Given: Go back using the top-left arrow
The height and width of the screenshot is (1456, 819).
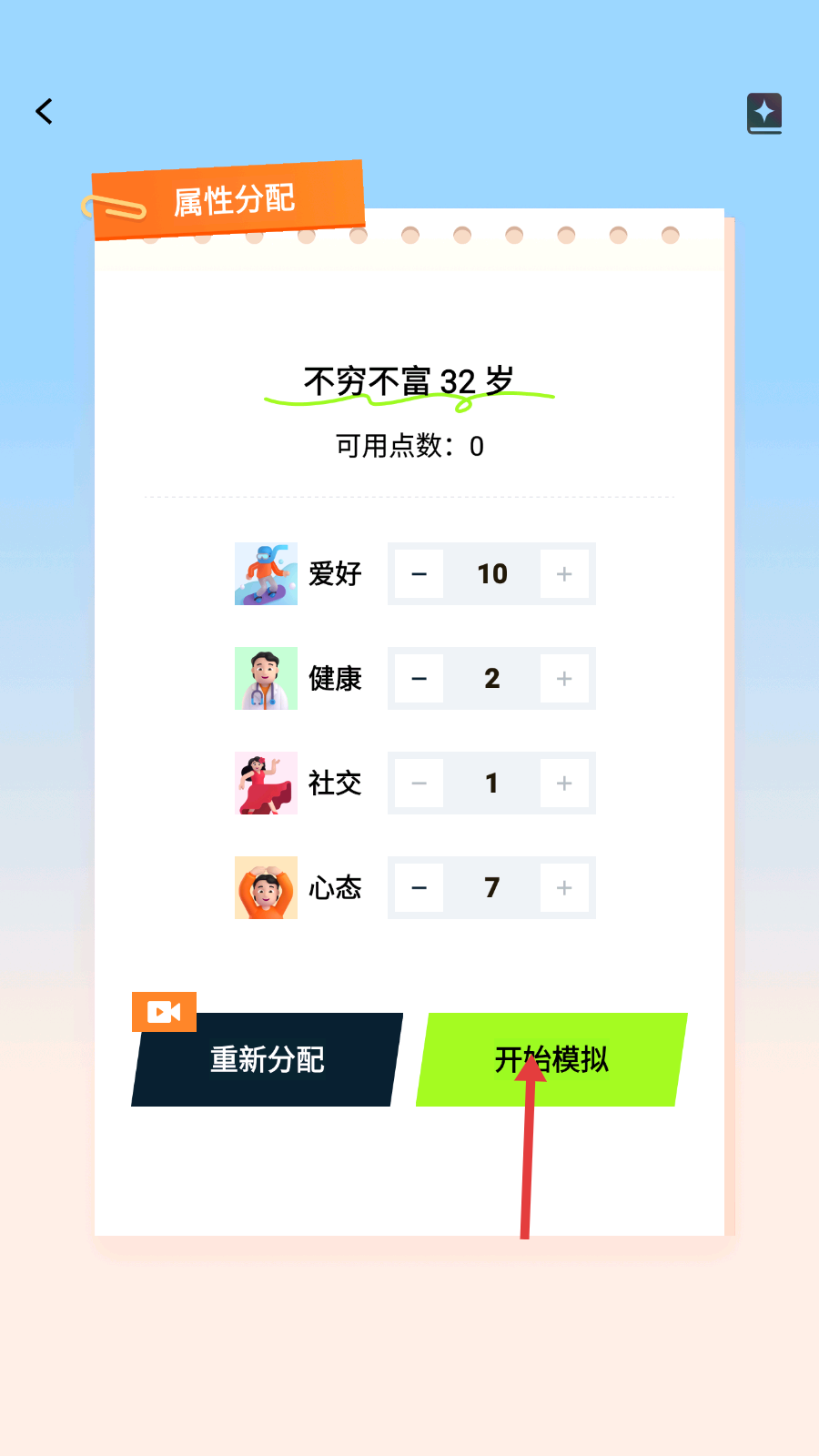Looking at the screenshot, I should click(44, 112).
